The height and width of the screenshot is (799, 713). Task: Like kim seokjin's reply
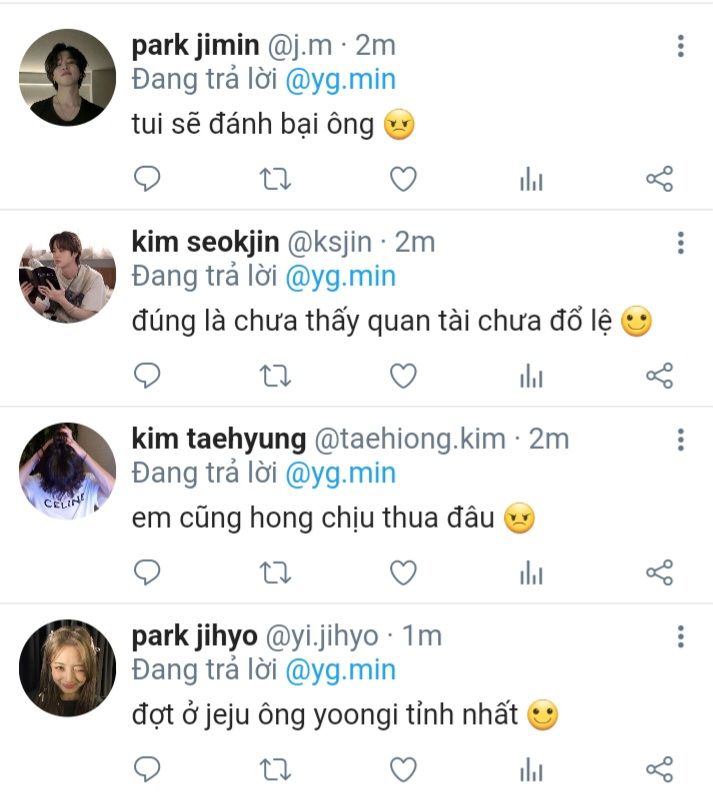402,376
